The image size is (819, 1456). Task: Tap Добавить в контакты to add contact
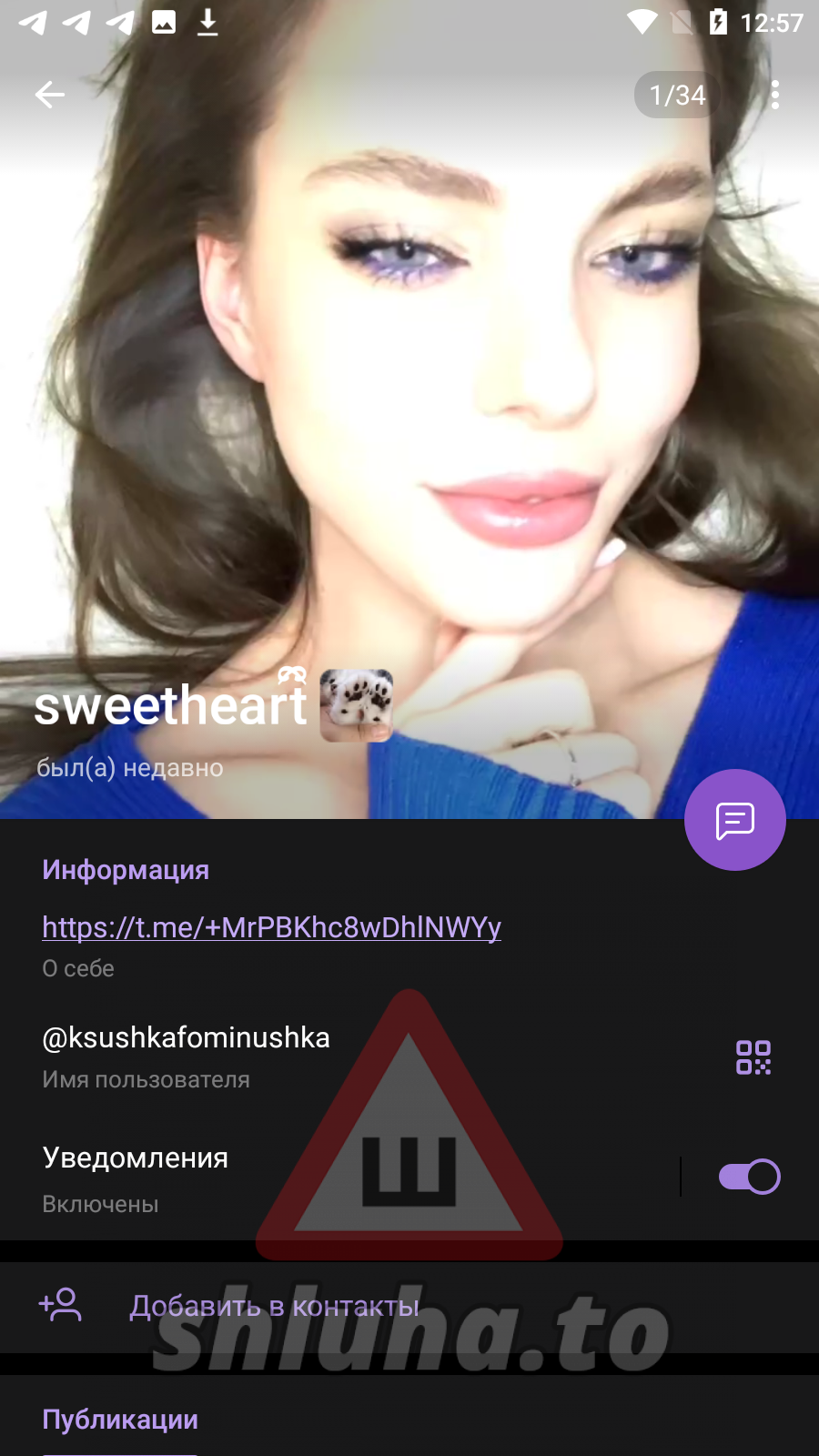273,1307
